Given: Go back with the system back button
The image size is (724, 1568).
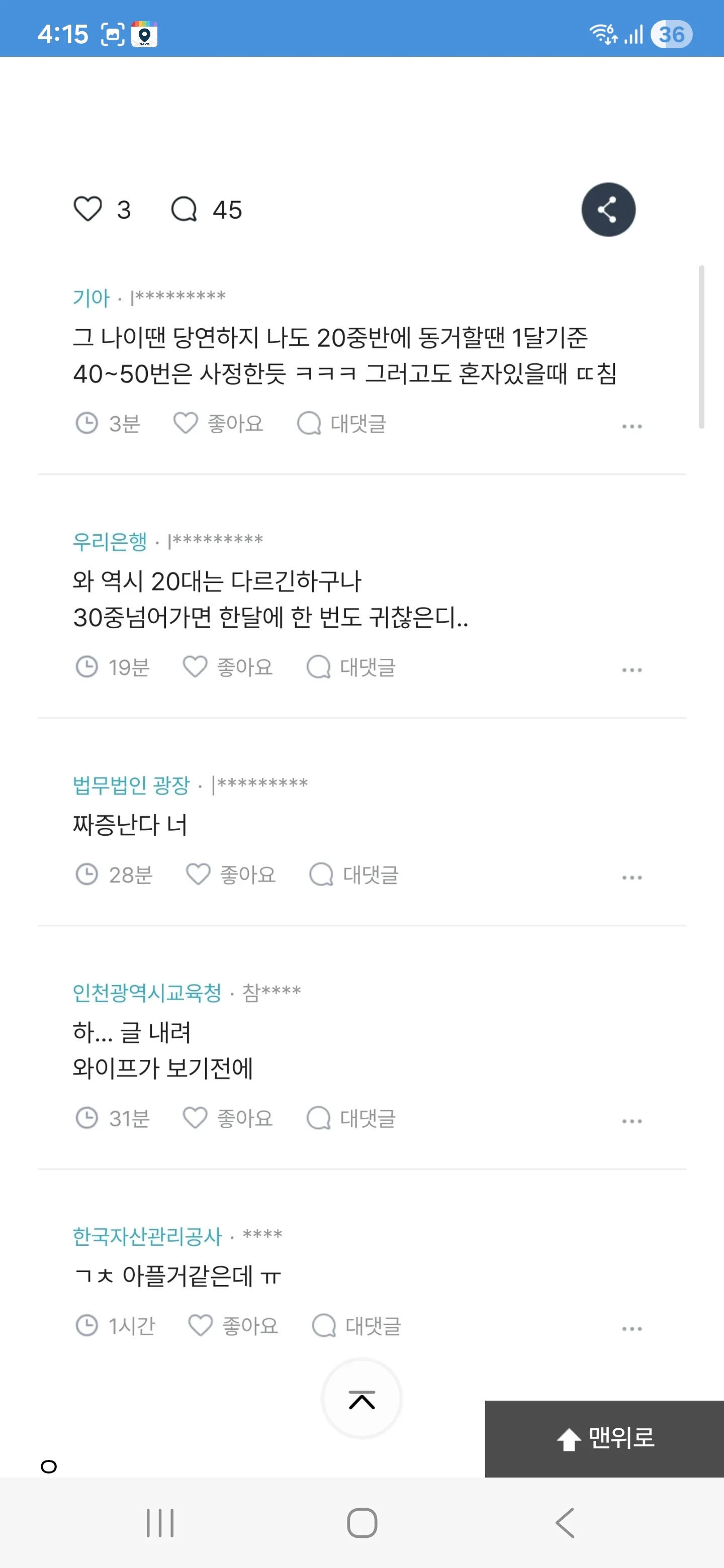Looking at the screenshot, I should 565,1522.
